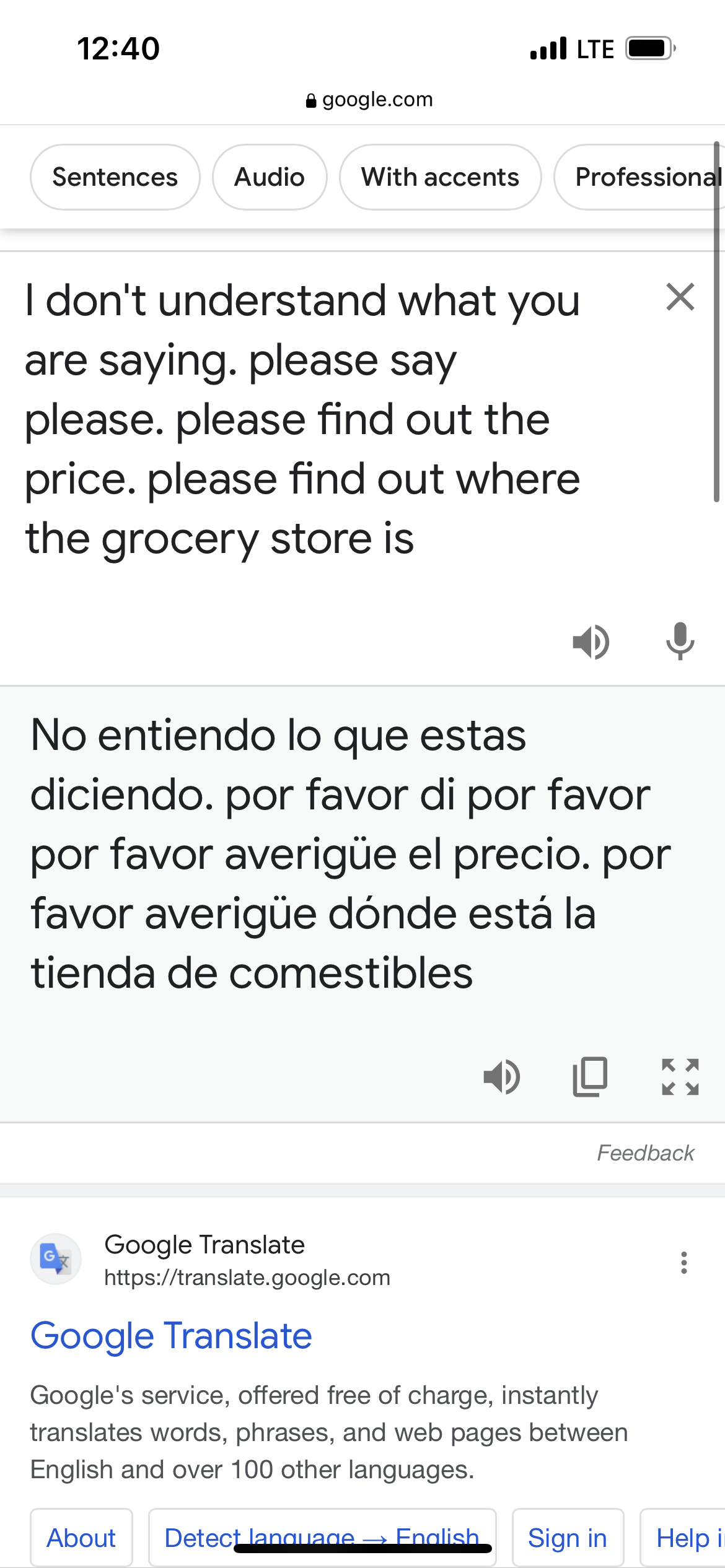Listen to the English source text
The height and width of the screenshot is (1568, 725).
(x=591, y=642)
